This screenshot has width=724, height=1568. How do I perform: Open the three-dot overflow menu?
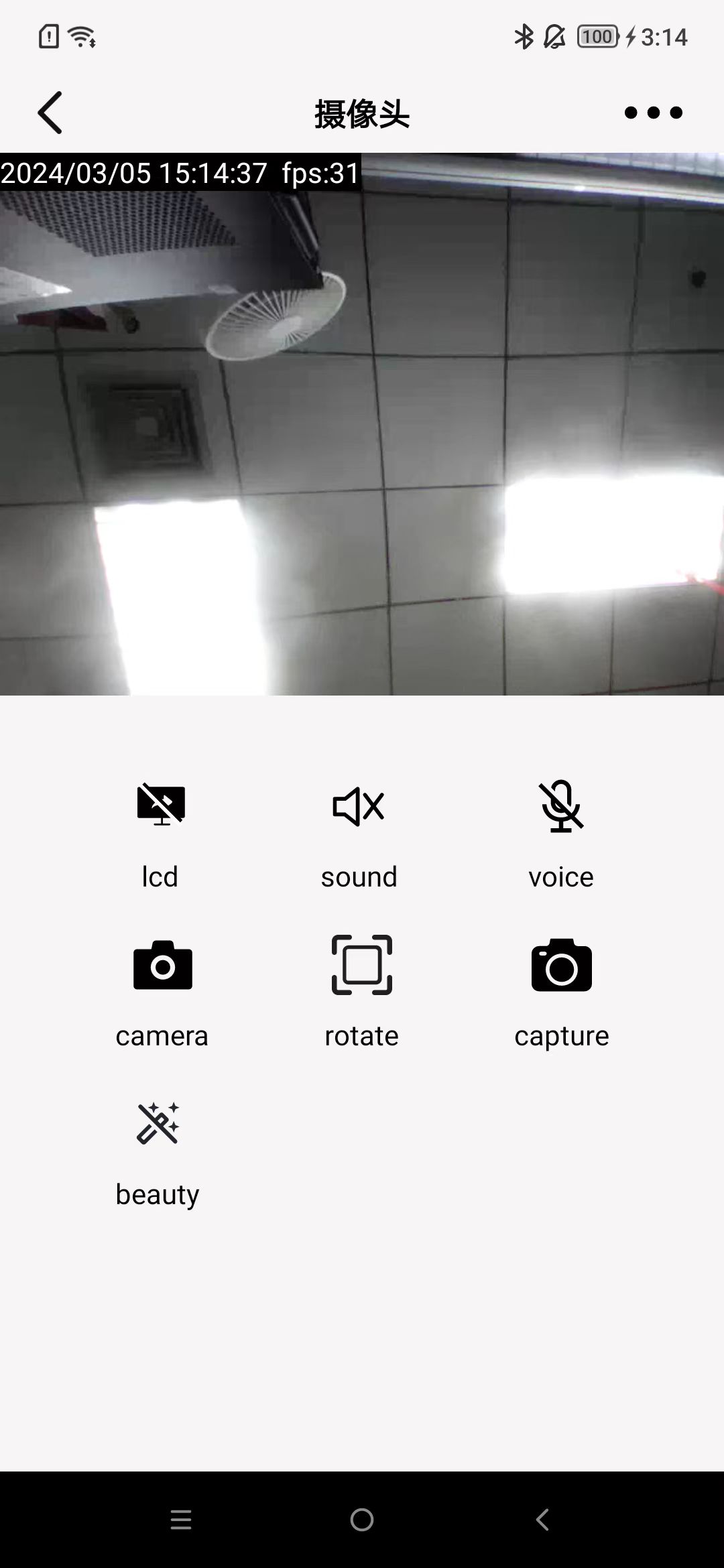(x=653, y=113)
